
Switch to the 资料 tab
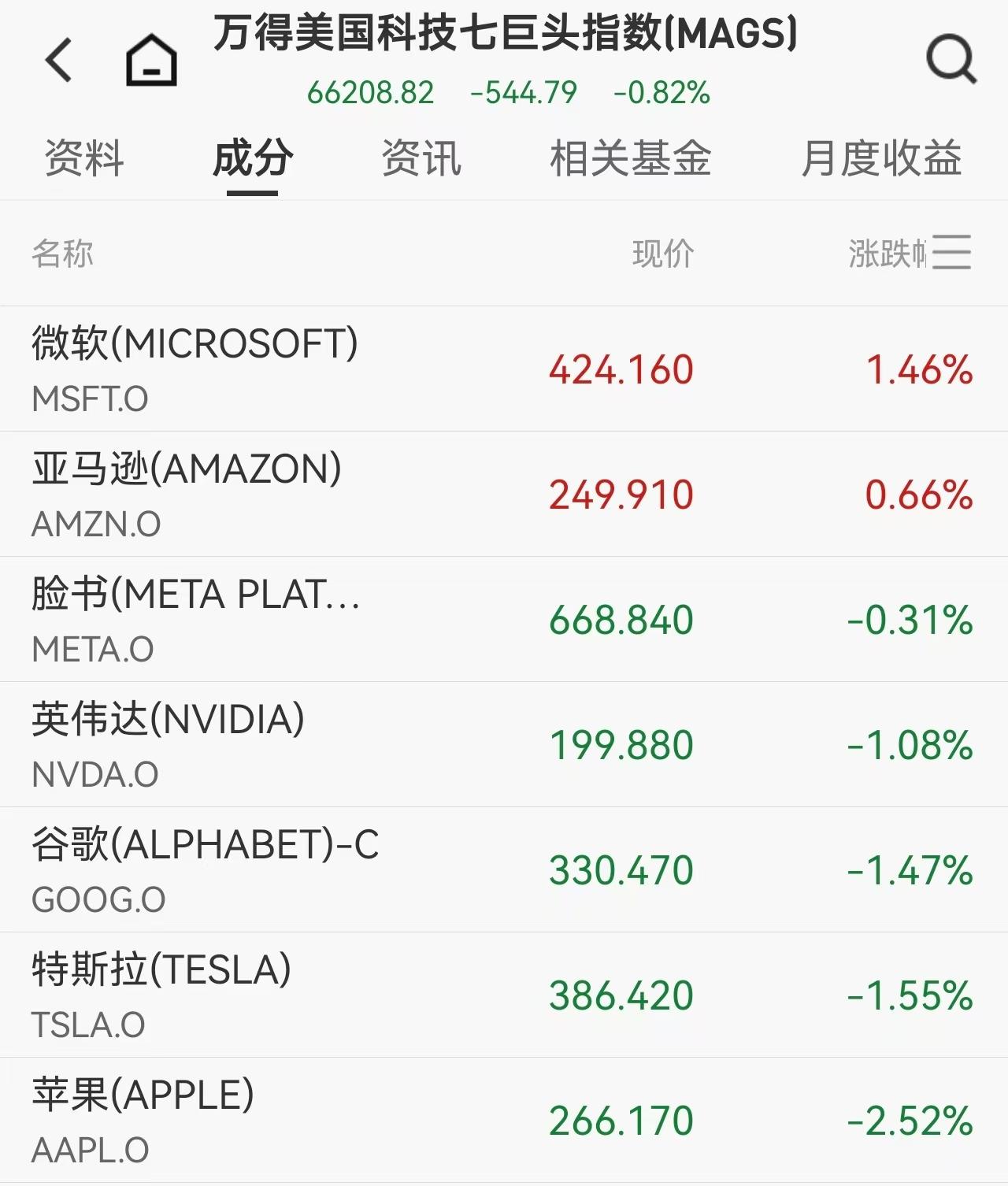pos(84,158)
